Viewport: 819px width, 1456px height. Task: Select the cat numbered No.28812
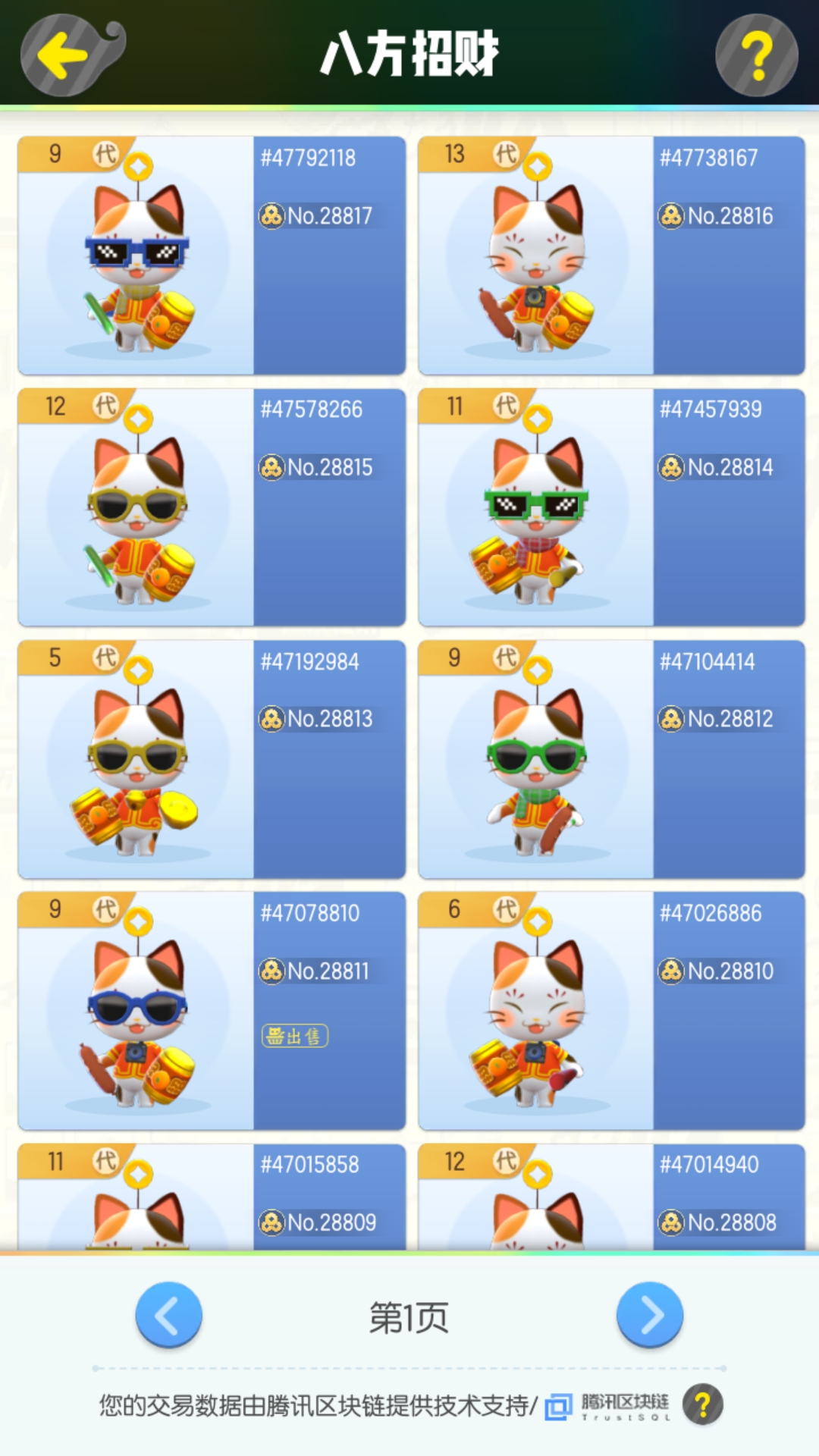(611, 759)
